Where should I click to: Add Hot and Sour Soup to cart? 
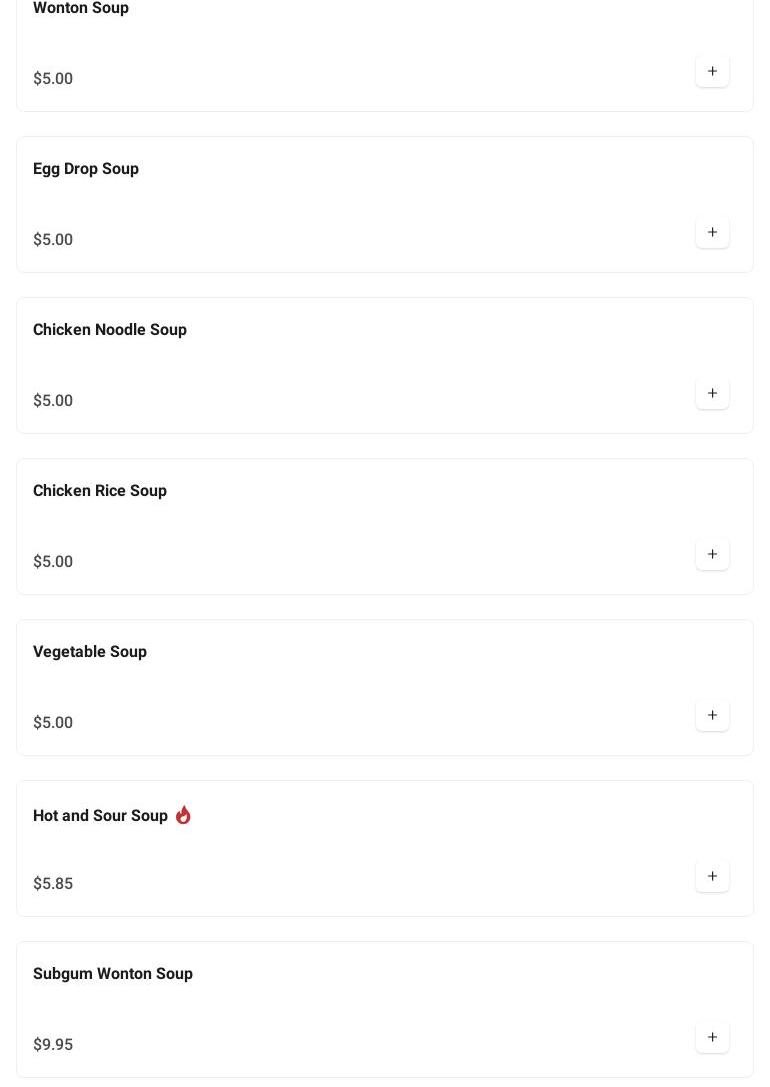(x=712, y=876)
